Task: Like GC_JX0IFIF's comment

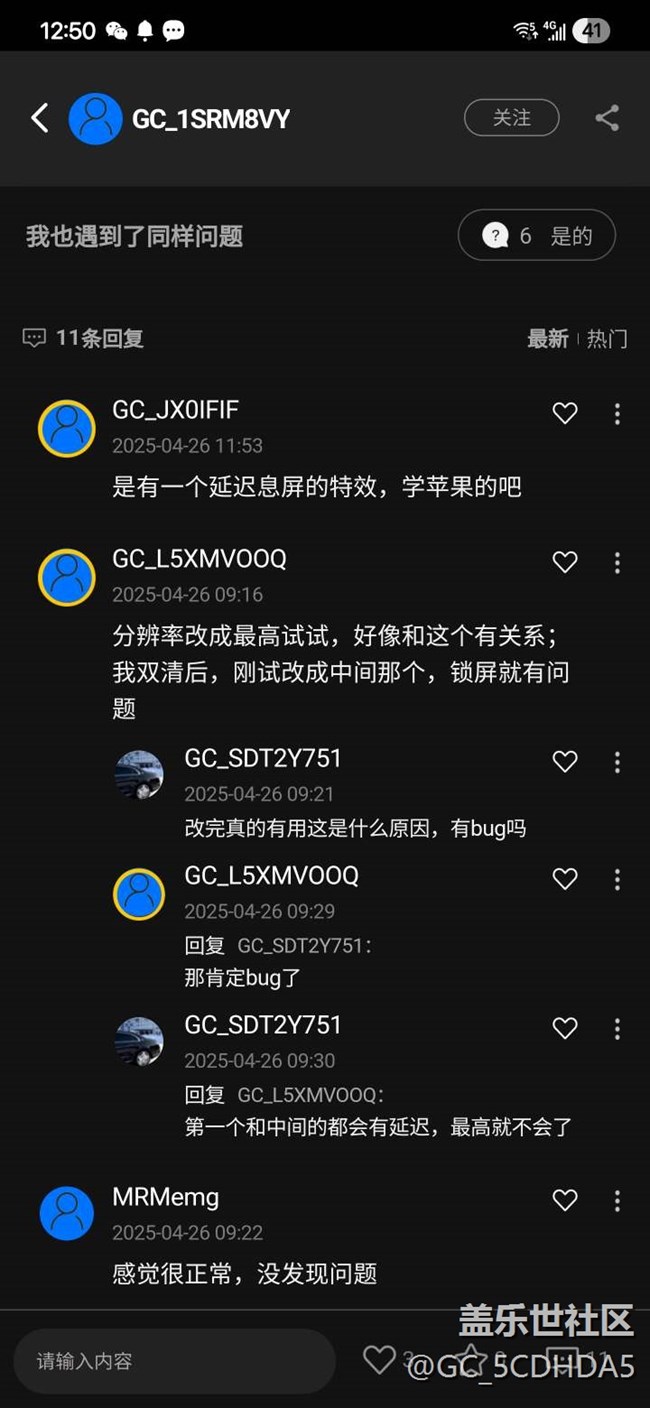Action: coord(565,413)
